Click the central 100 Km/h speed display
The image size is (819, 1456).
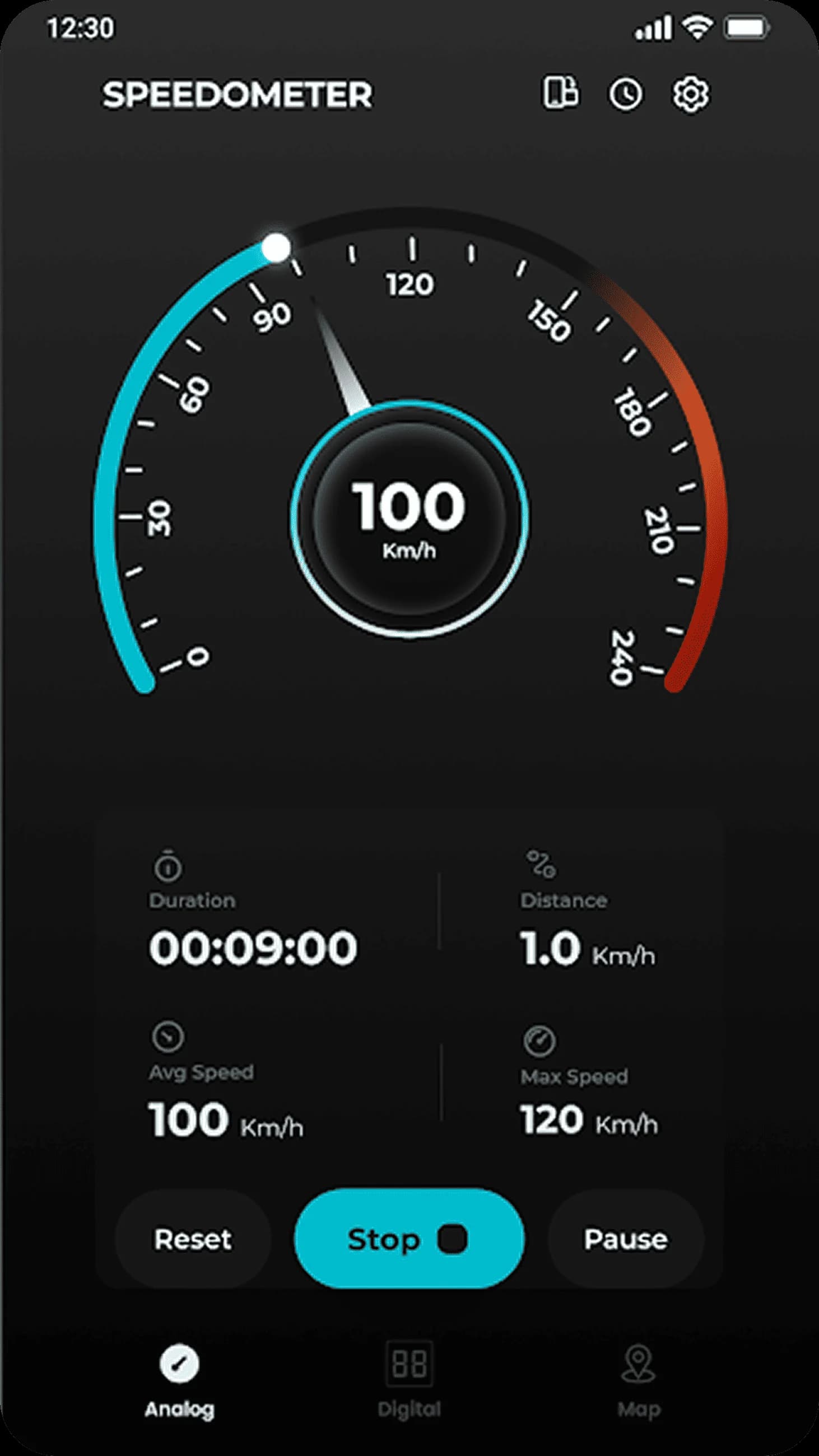point(408,514)
